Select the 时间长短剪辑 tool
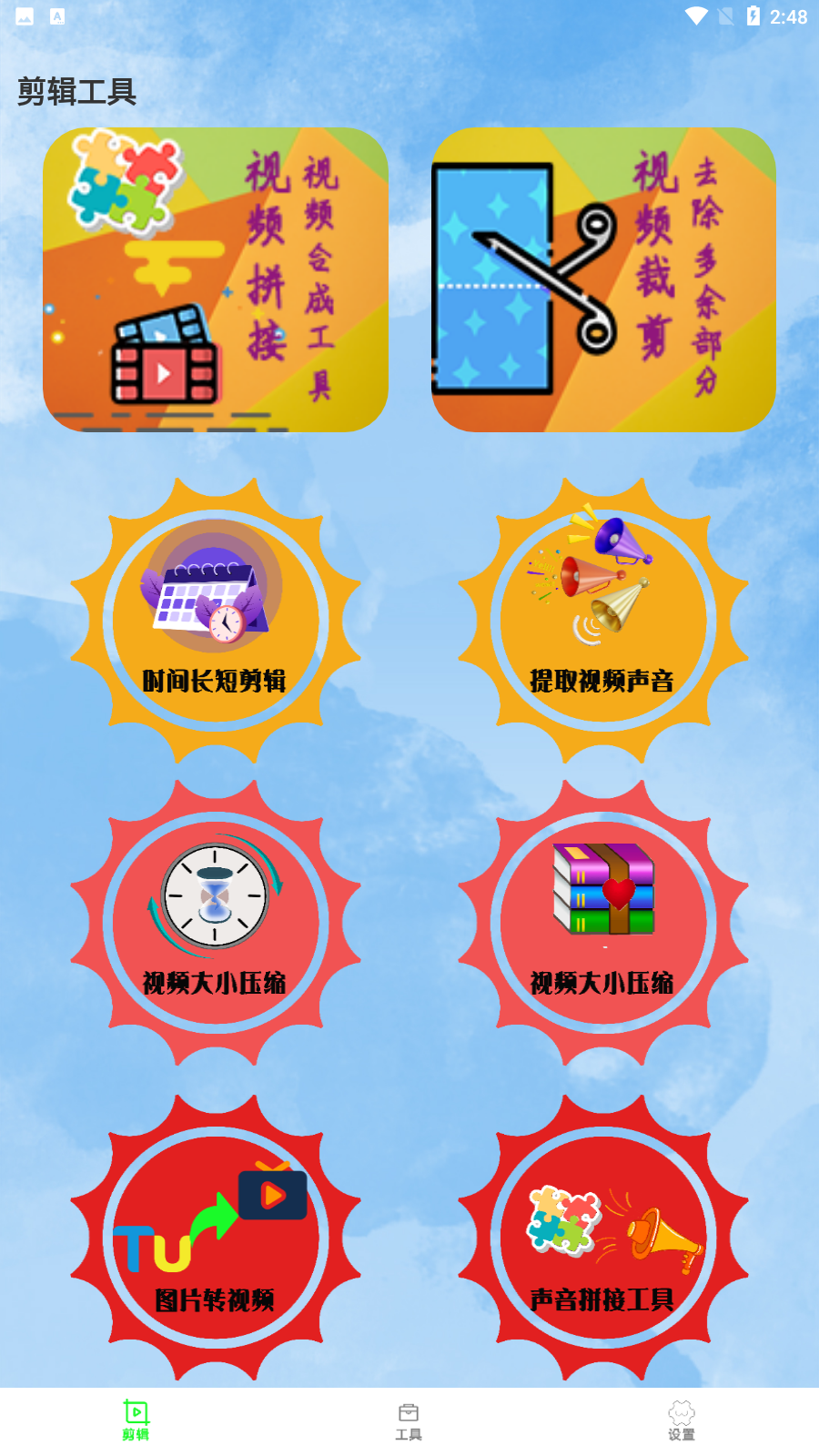This screenshot has width=819, height=1456. click(x=216, y=621)
